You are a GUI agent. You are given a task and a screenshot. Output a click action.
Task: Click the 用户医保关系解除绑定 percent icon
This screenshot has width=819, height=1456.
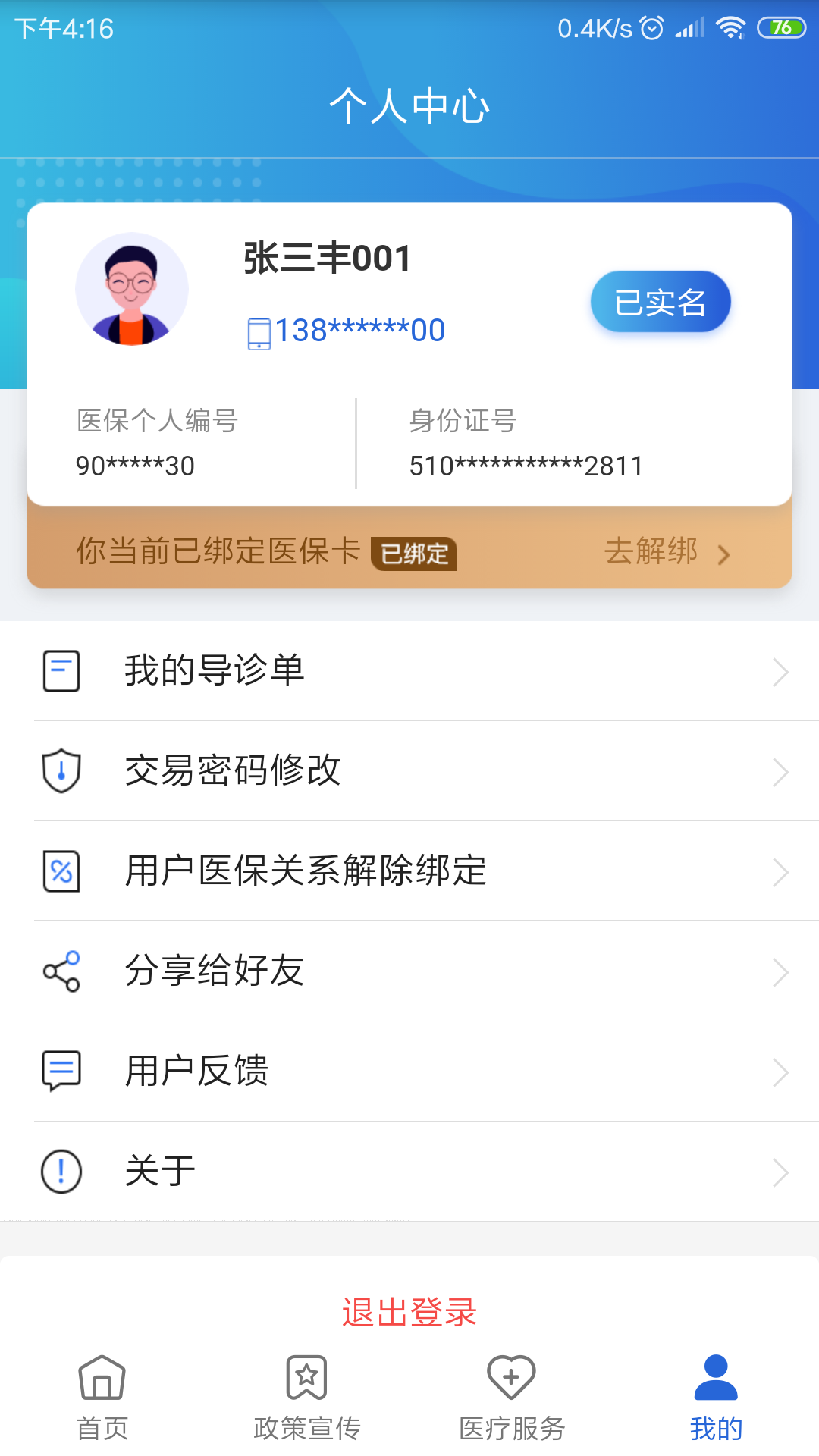(61, 871)
